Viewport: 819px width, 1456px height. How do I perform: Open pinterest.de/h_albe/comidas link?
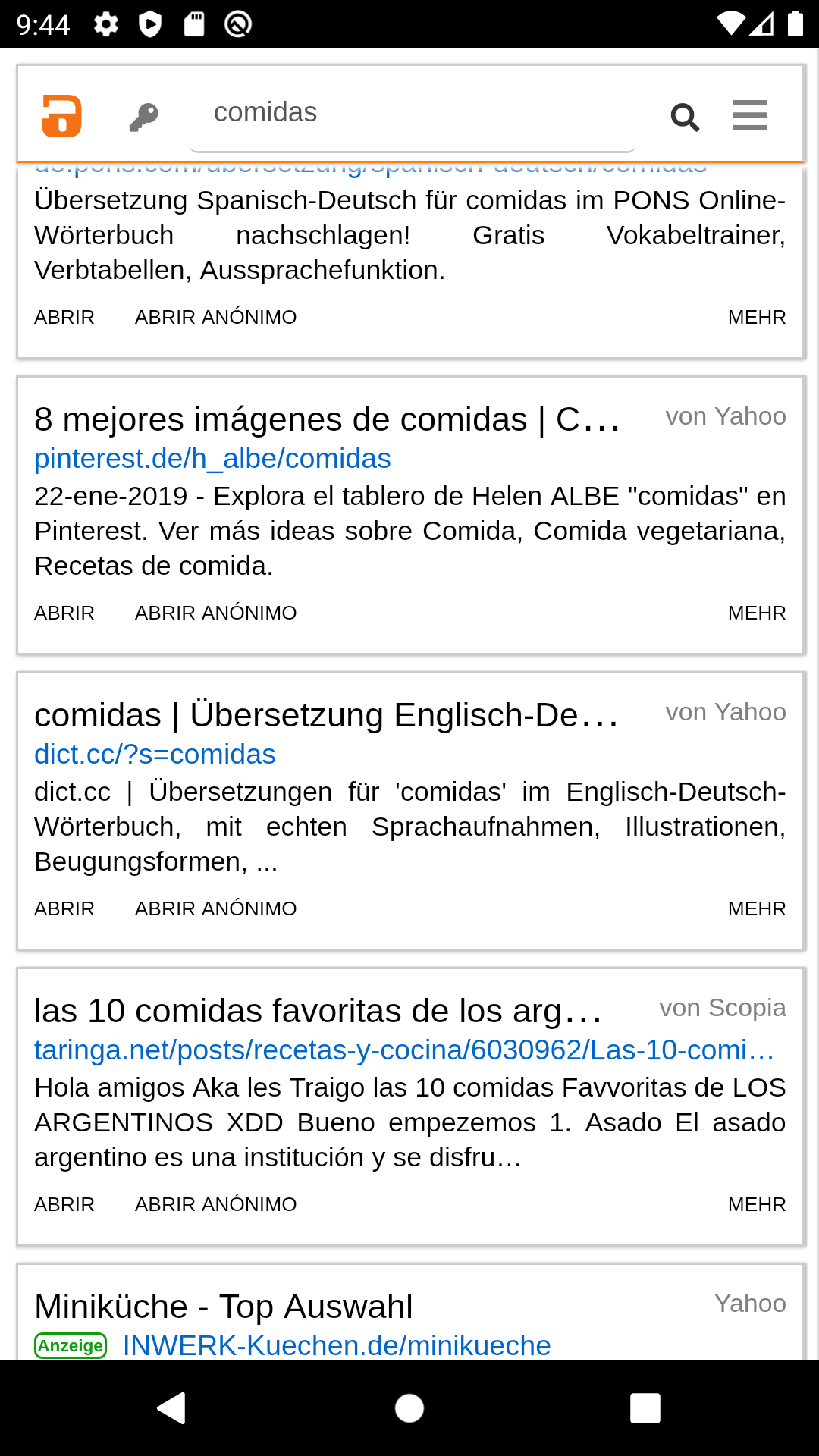[x=212, y=459]
